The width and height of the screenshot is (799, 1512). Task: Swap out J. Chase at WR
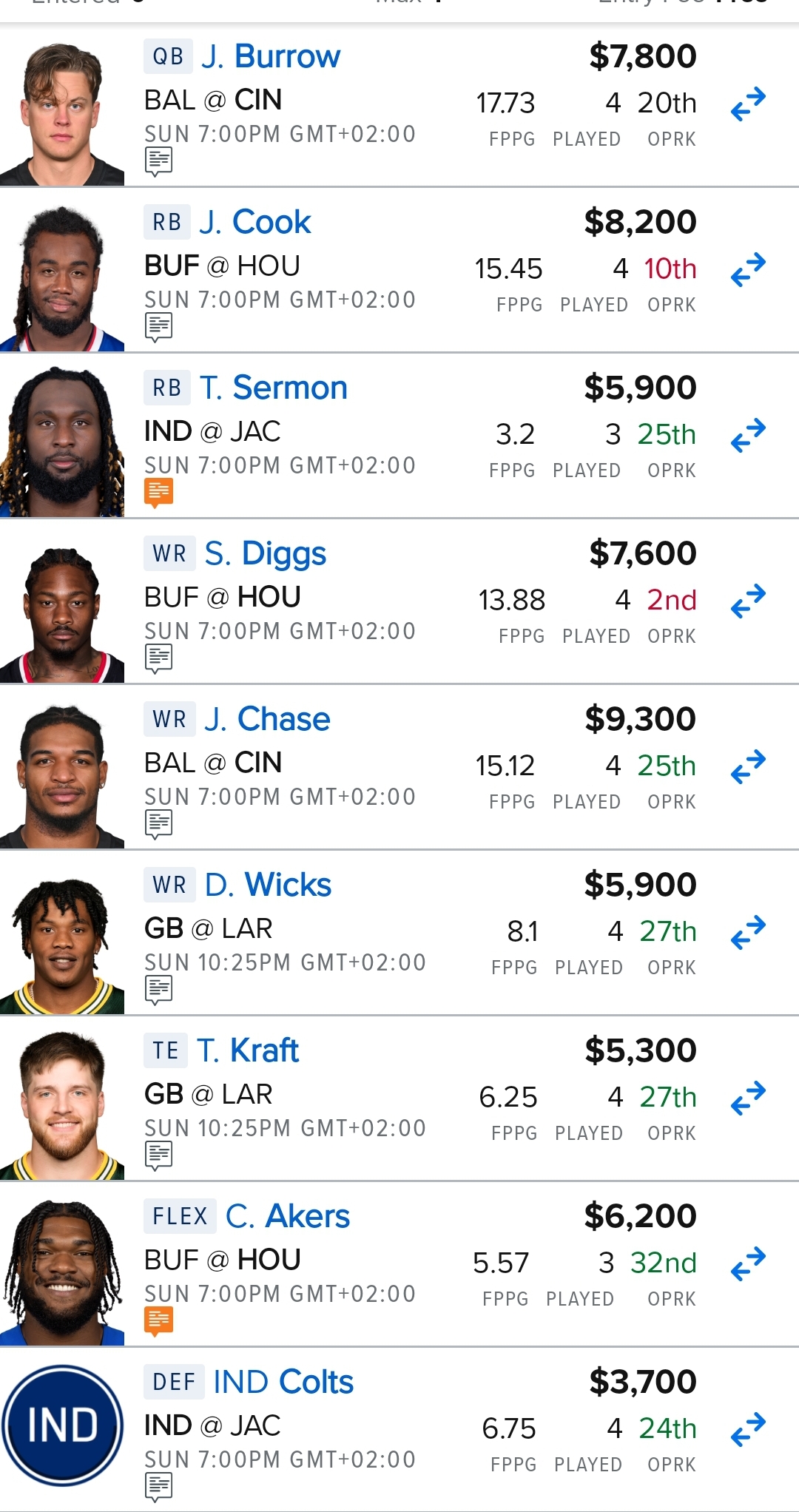748,767
